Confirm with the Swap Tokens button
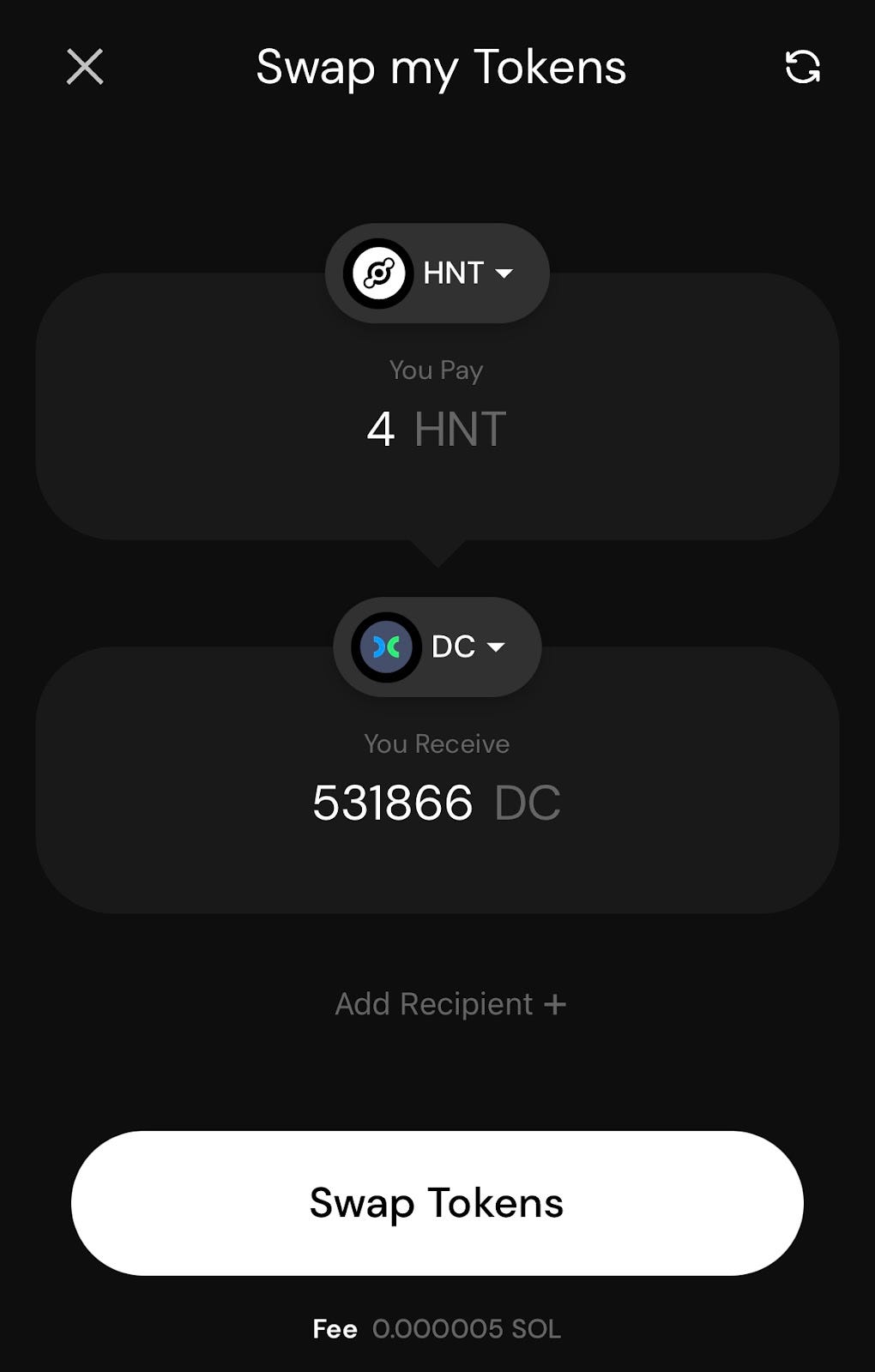 (x=437, y=1203)
